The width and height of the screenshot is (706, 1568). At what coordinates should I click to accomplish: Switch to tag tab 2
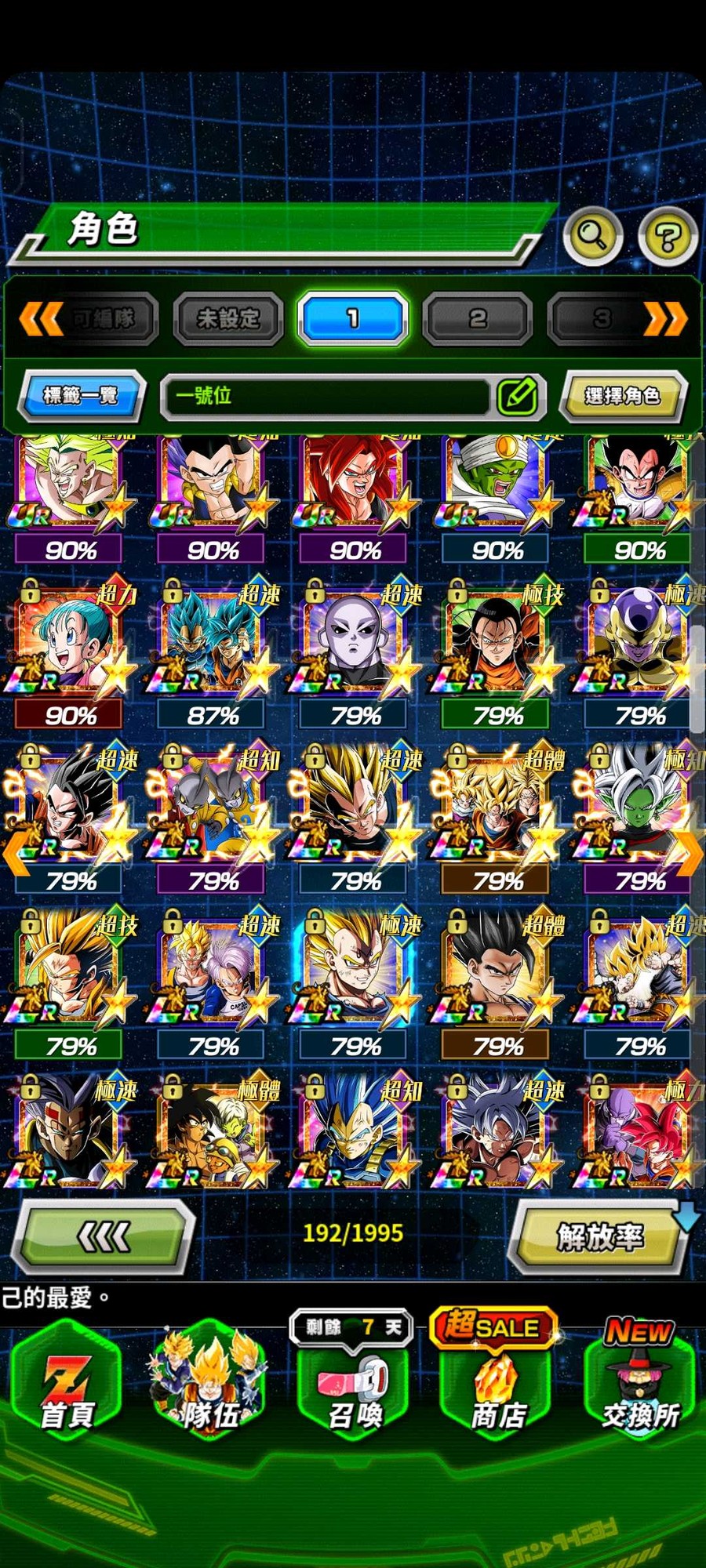pos(477,318)
